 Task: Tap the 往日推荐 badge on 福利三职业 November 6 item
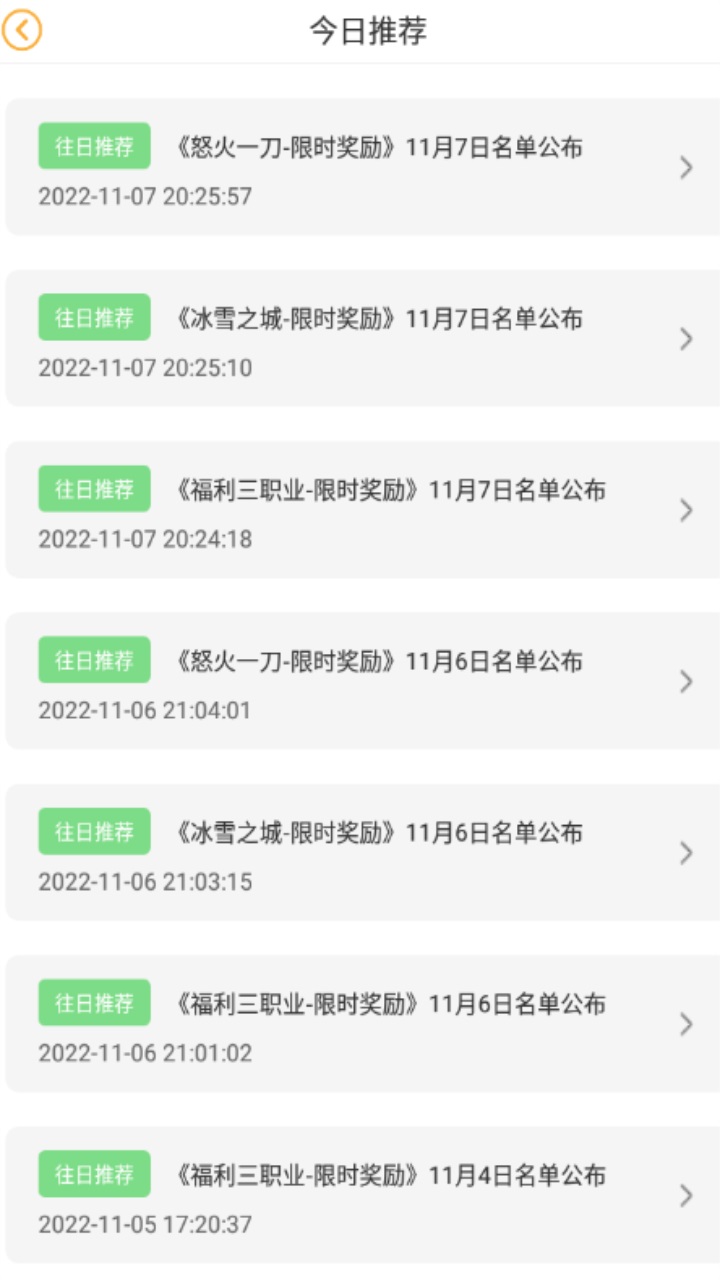click(x=93, y=1002)
